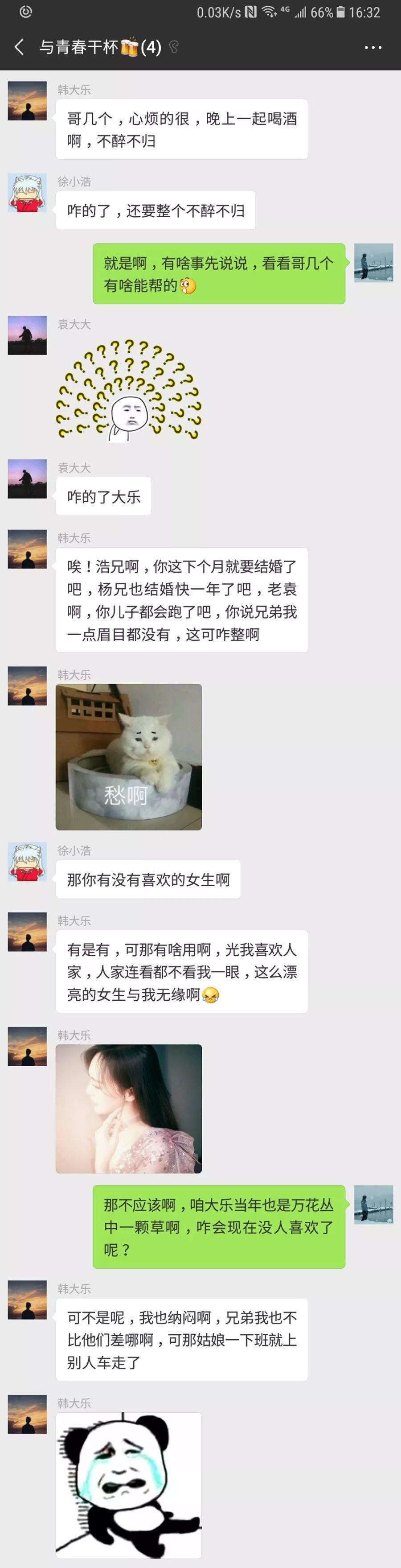Image resolution: width=401 pixels, height=1568 pixels.
Task: Open 袁大大's avatar beside the 咋的了大乐 message
Action: pos(27,479)
